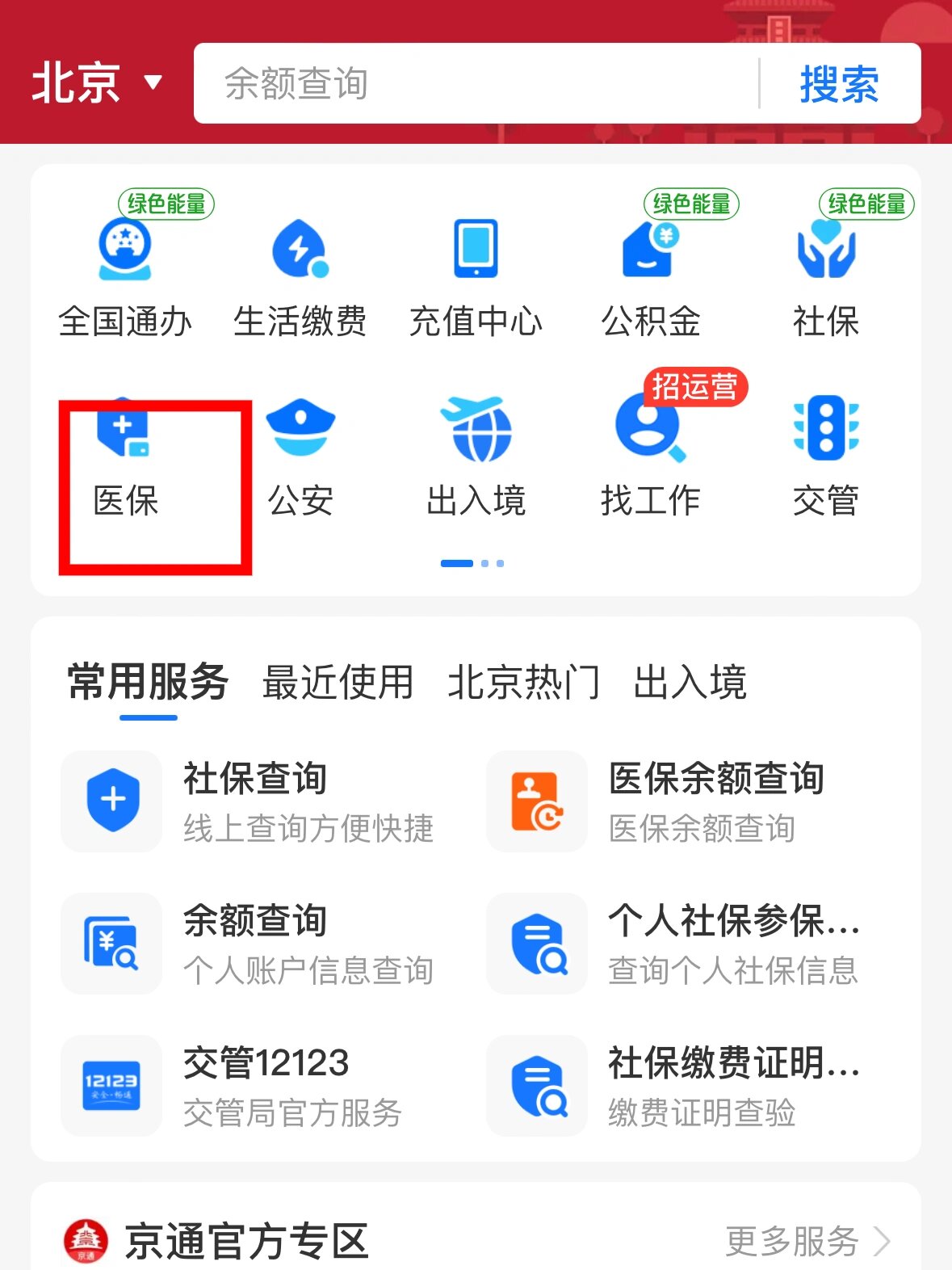Select the 全国通办 service icon
This screenshot has height=1270, width=952.
(x=125, y=275)
